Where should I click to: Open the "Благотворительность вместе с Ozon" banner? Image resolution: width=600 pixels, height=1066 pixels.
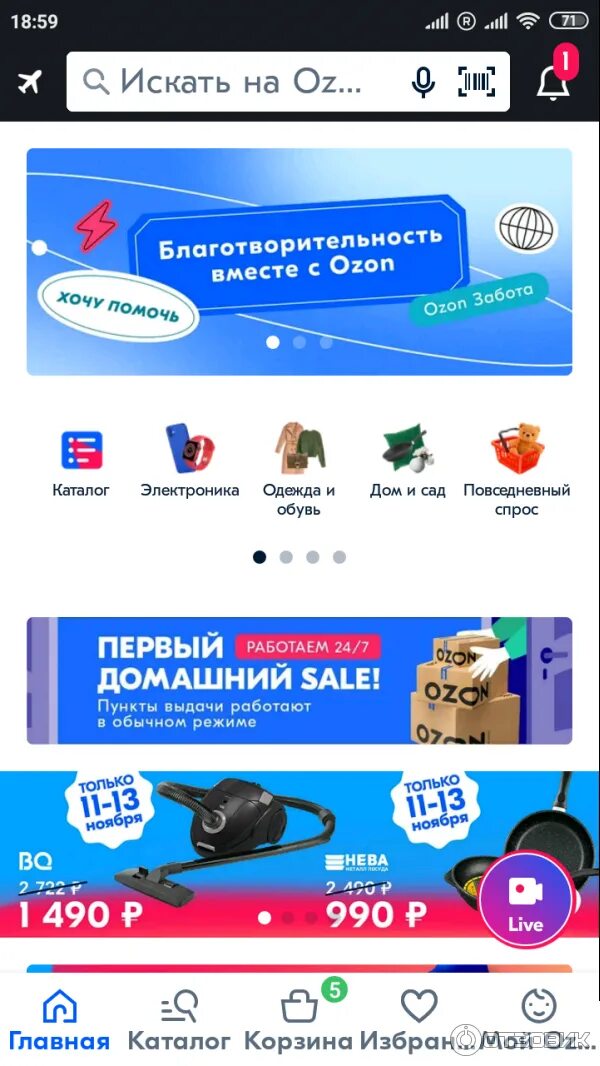300,262
